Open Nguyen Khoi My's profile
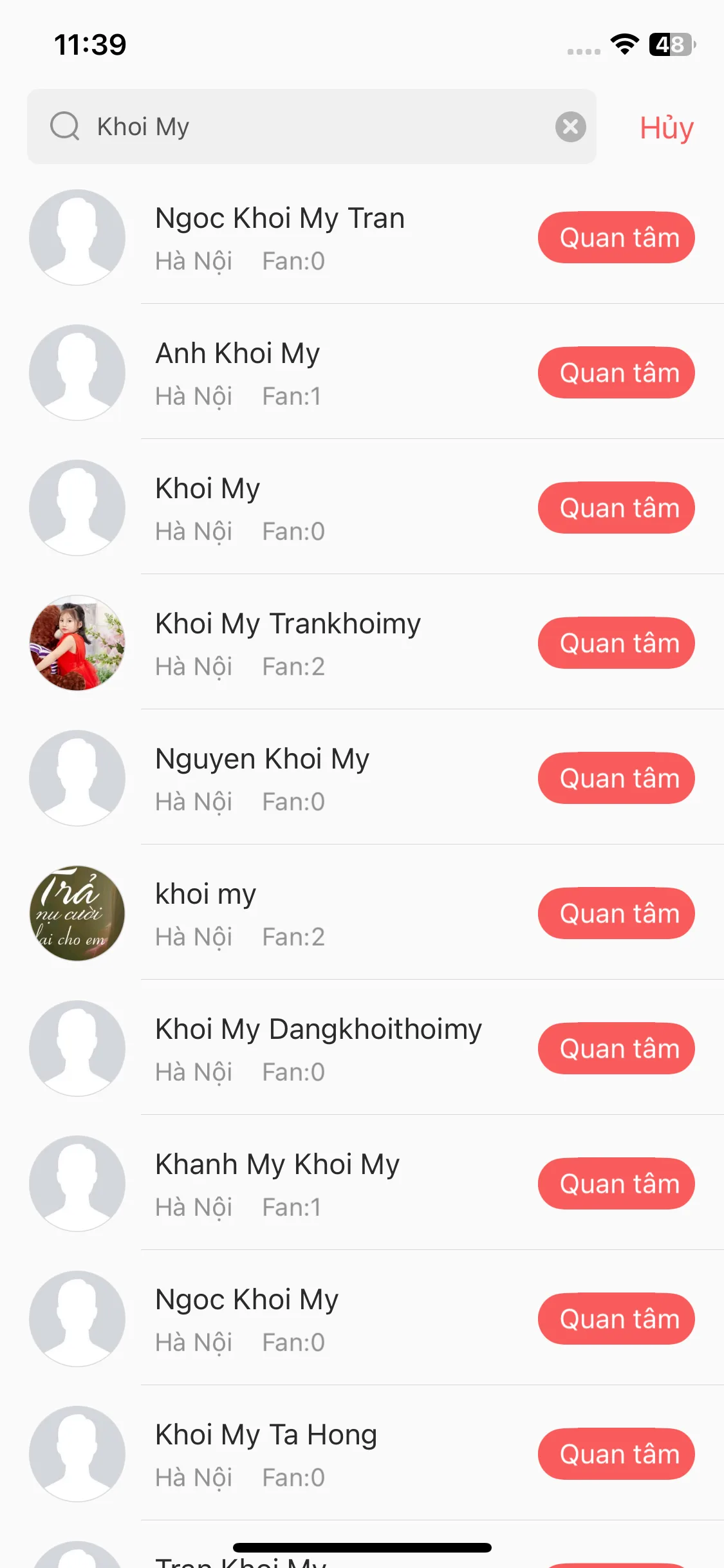This screenshot has width=724, height=1568. 262,760
